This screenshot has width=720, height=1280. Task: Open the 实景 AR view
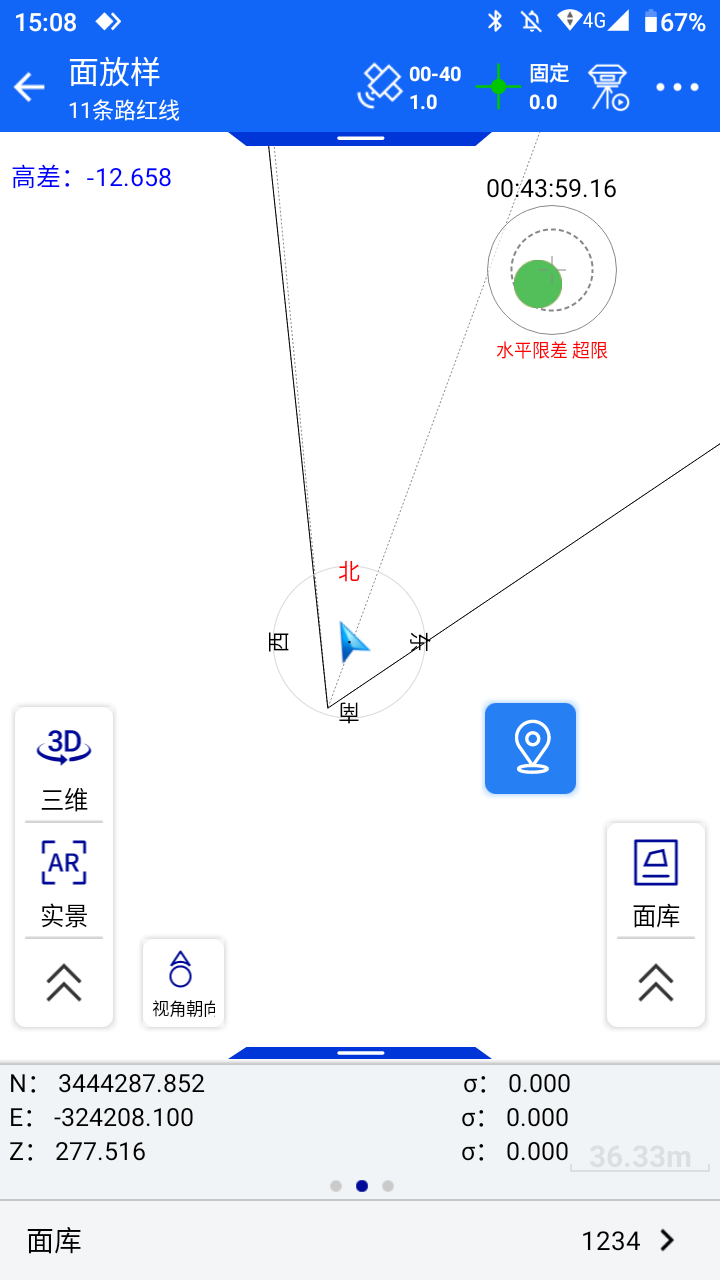pyautogui.click(x=64, y=880)
